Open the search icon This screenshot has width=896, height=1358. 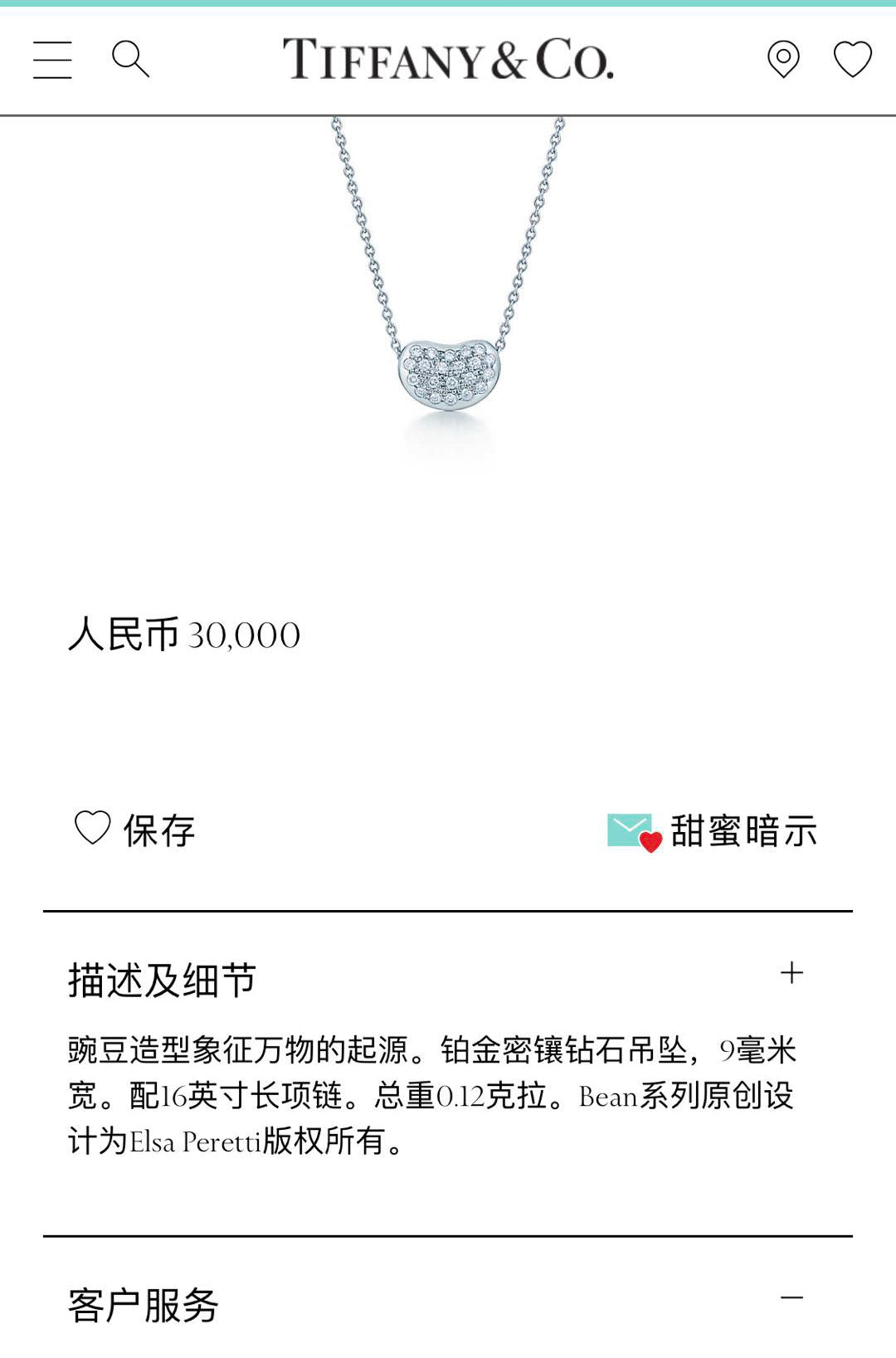click(x=130, y=60)
